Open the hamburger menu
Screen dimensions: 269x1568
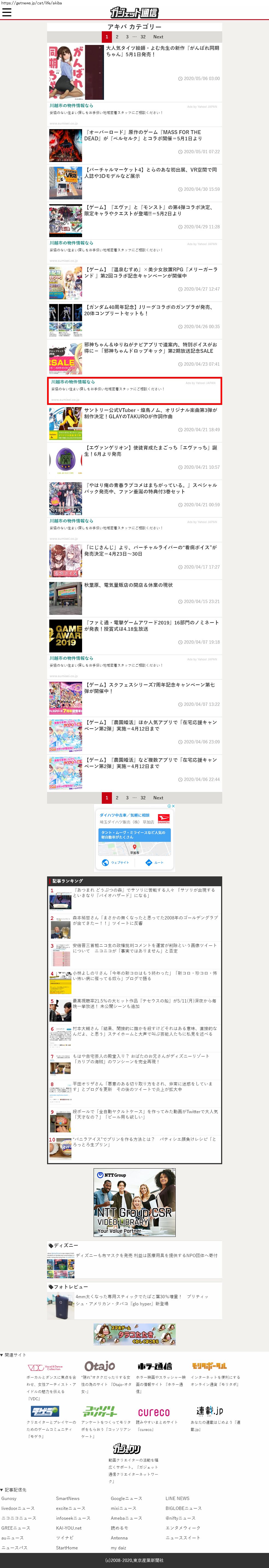point(7,12)
